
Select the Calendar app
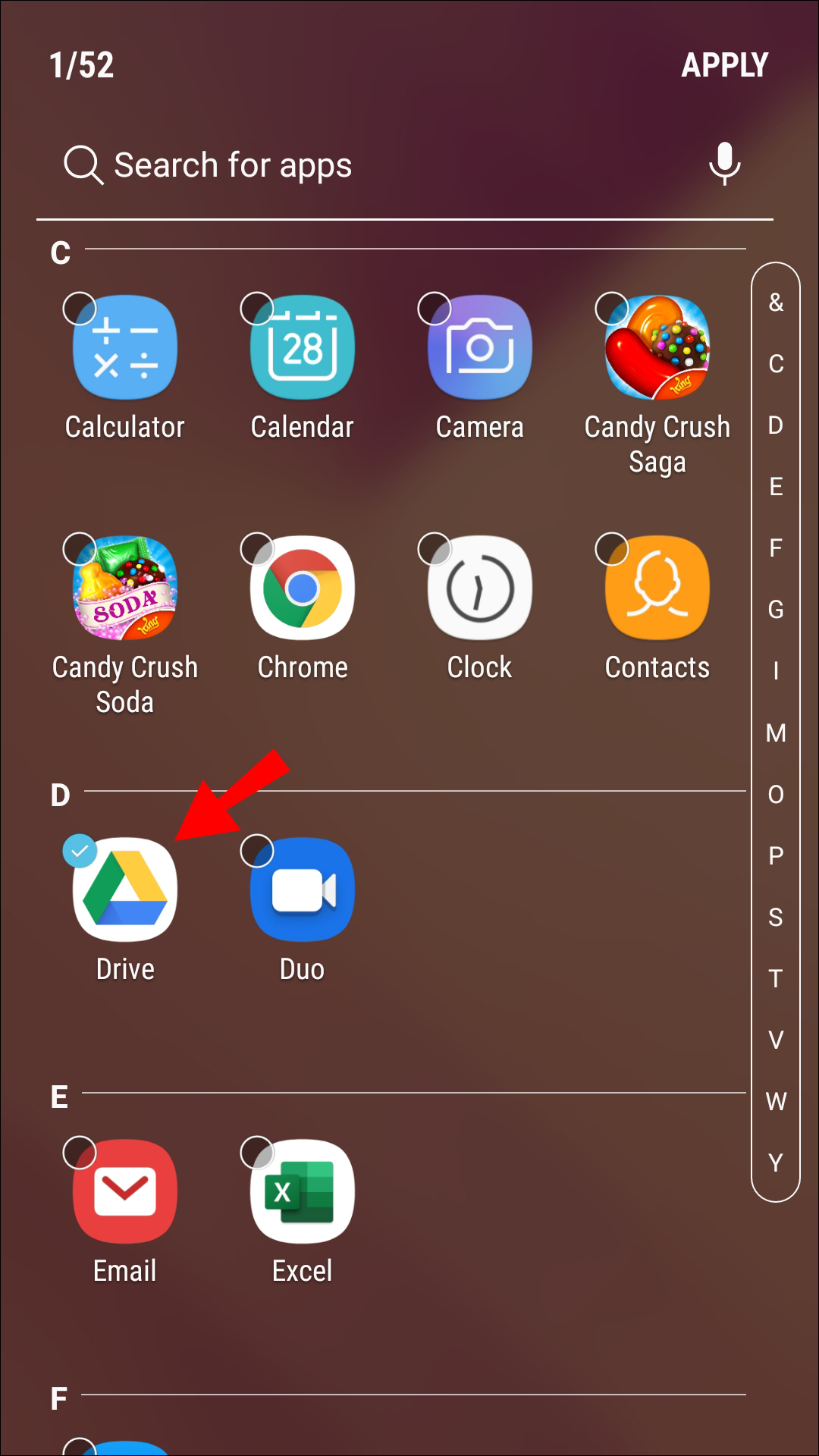(x=303, y=348)
